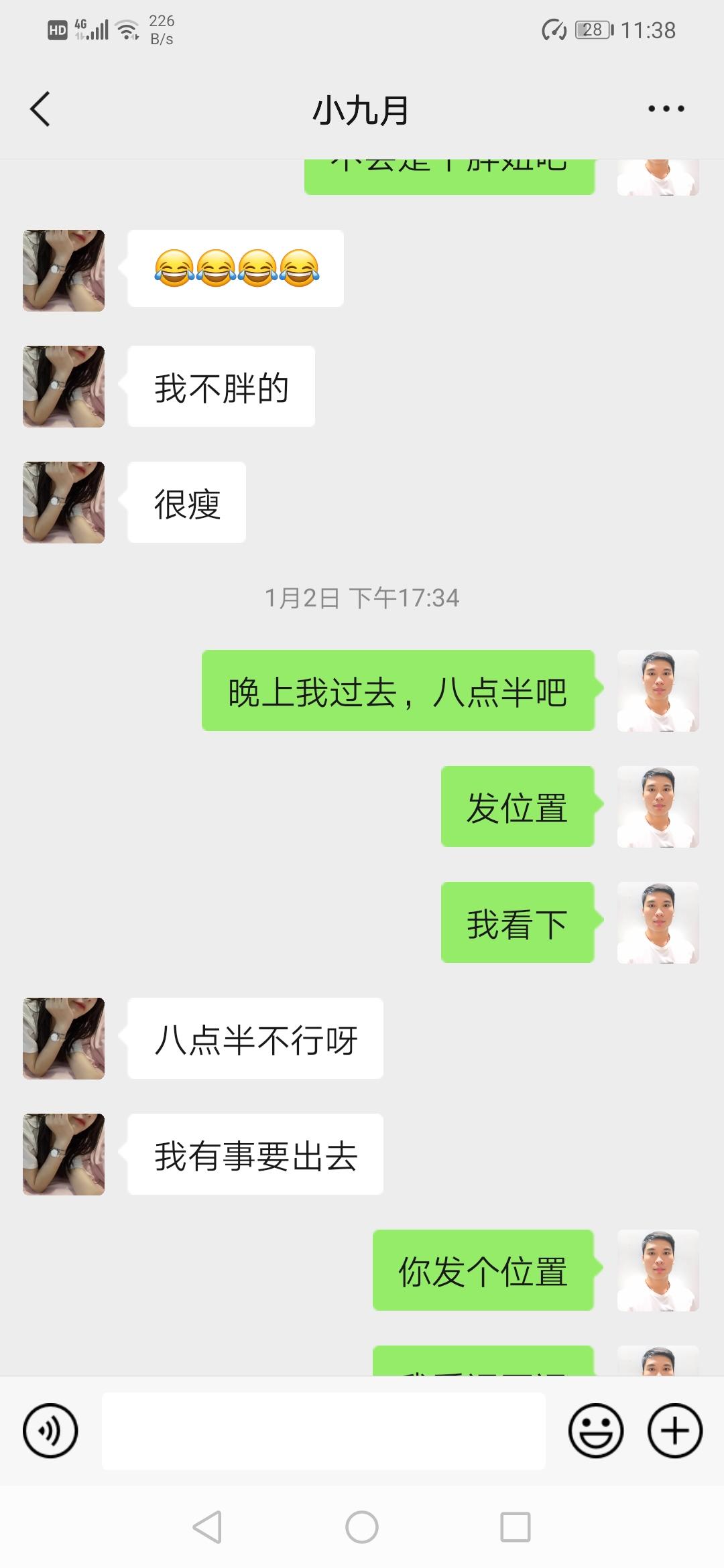Select the laughing emoji message bubble
Screen dimensions: 724x1568
pos(235,268)
